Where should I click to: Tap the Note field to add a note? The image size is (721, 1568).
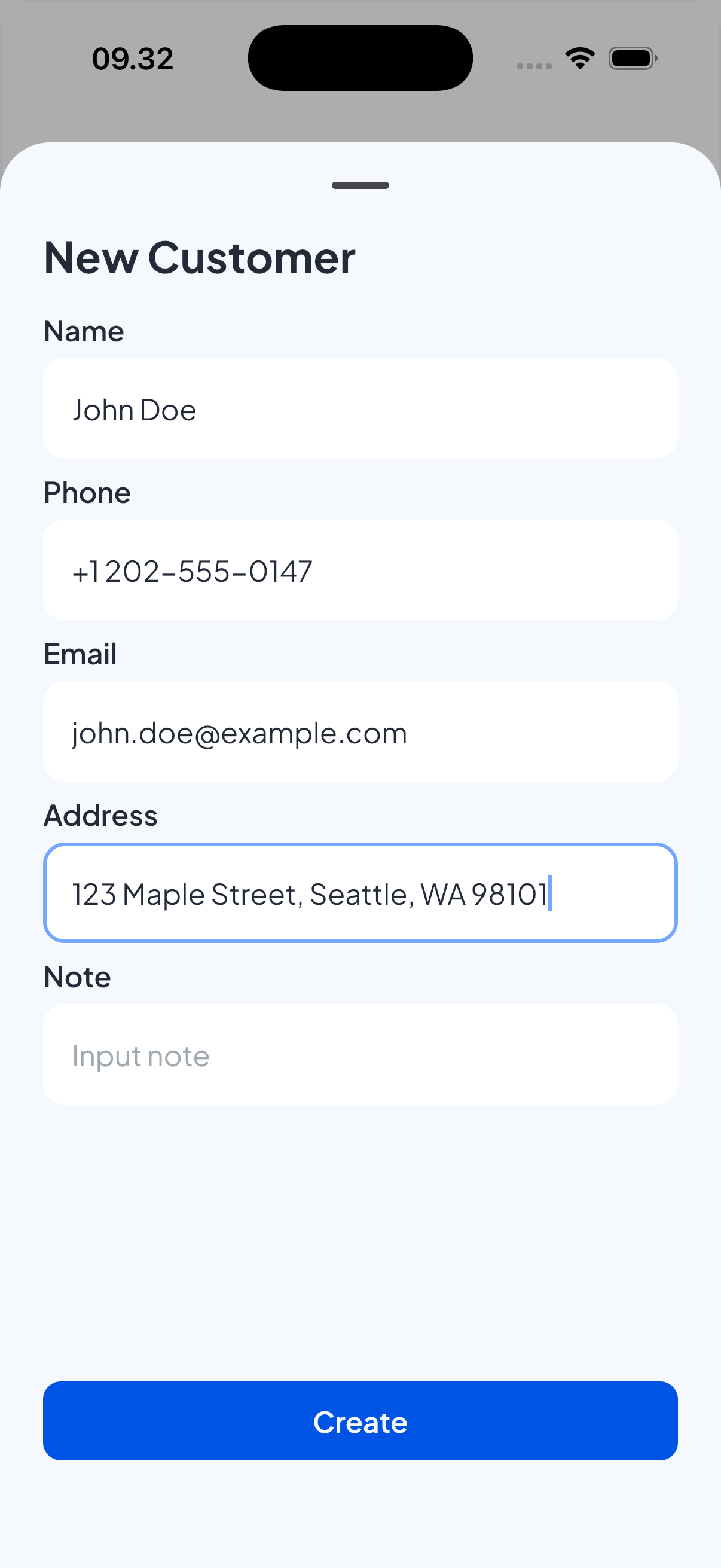tap(360, 1054)
